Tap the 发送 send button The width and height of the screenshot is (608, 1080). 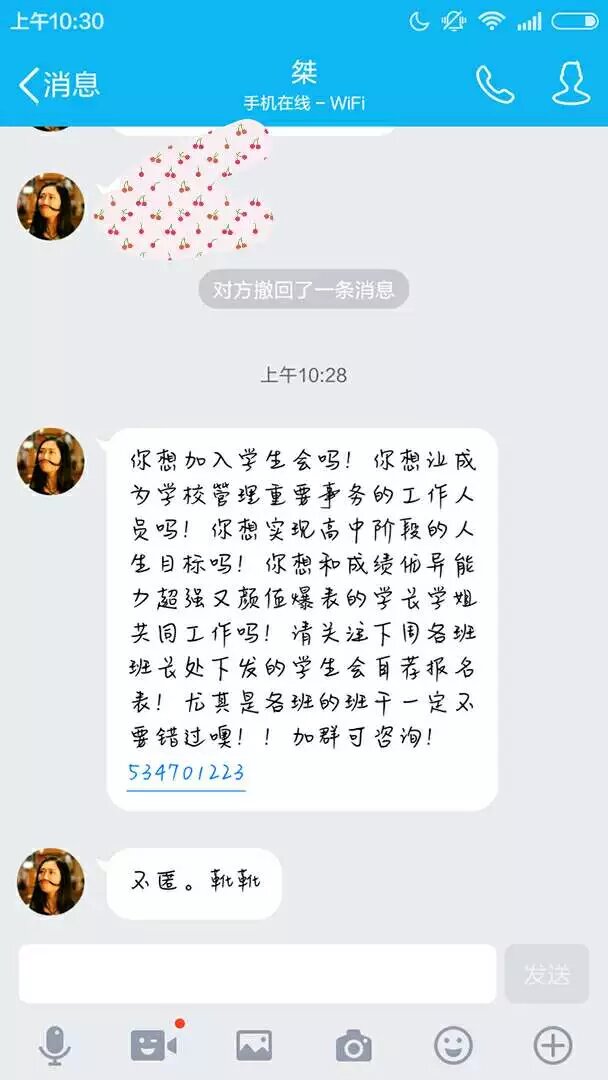click(x=547, y=973)
